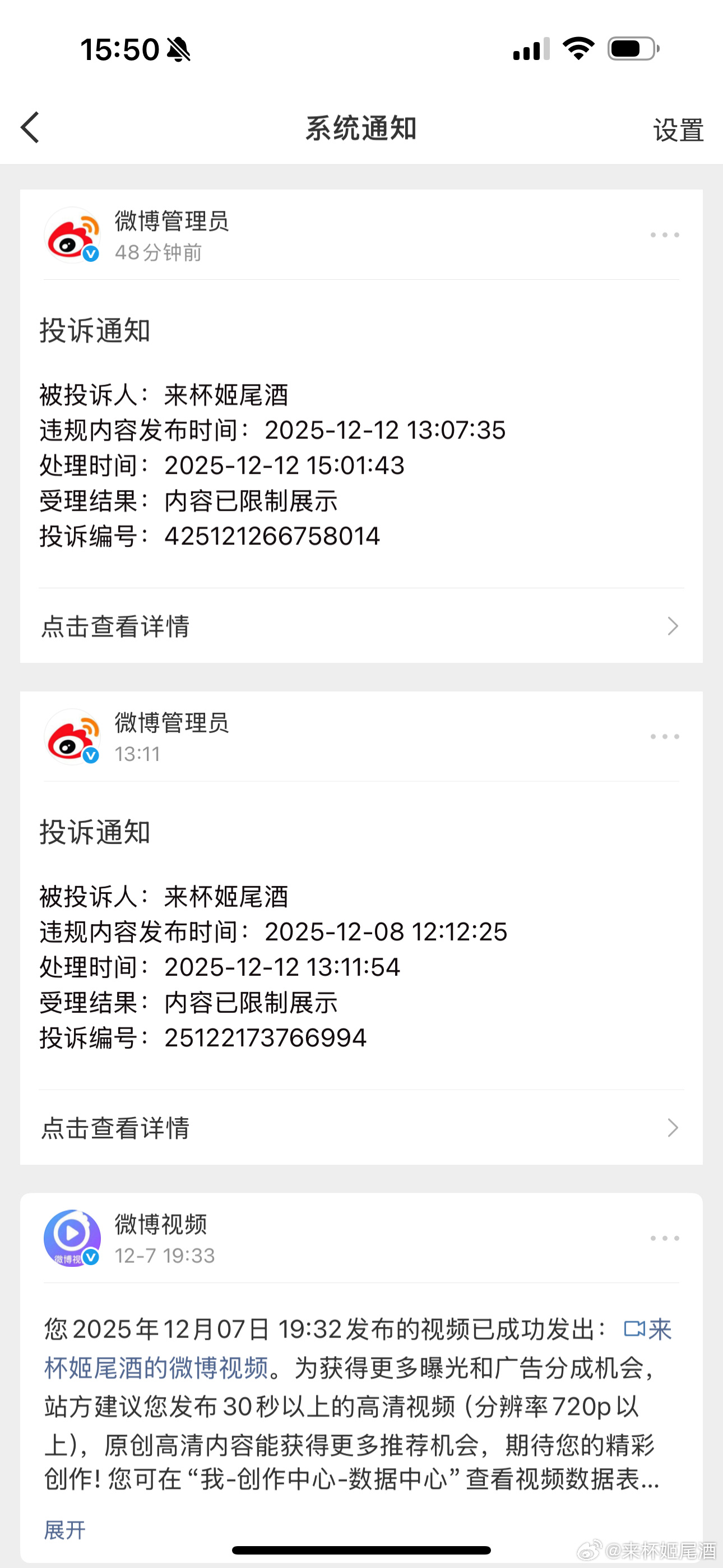Open 微博管理员 avatar on the 48分钟前 notice
This screenshot has height=1568, width=723.
click(72, 235)
